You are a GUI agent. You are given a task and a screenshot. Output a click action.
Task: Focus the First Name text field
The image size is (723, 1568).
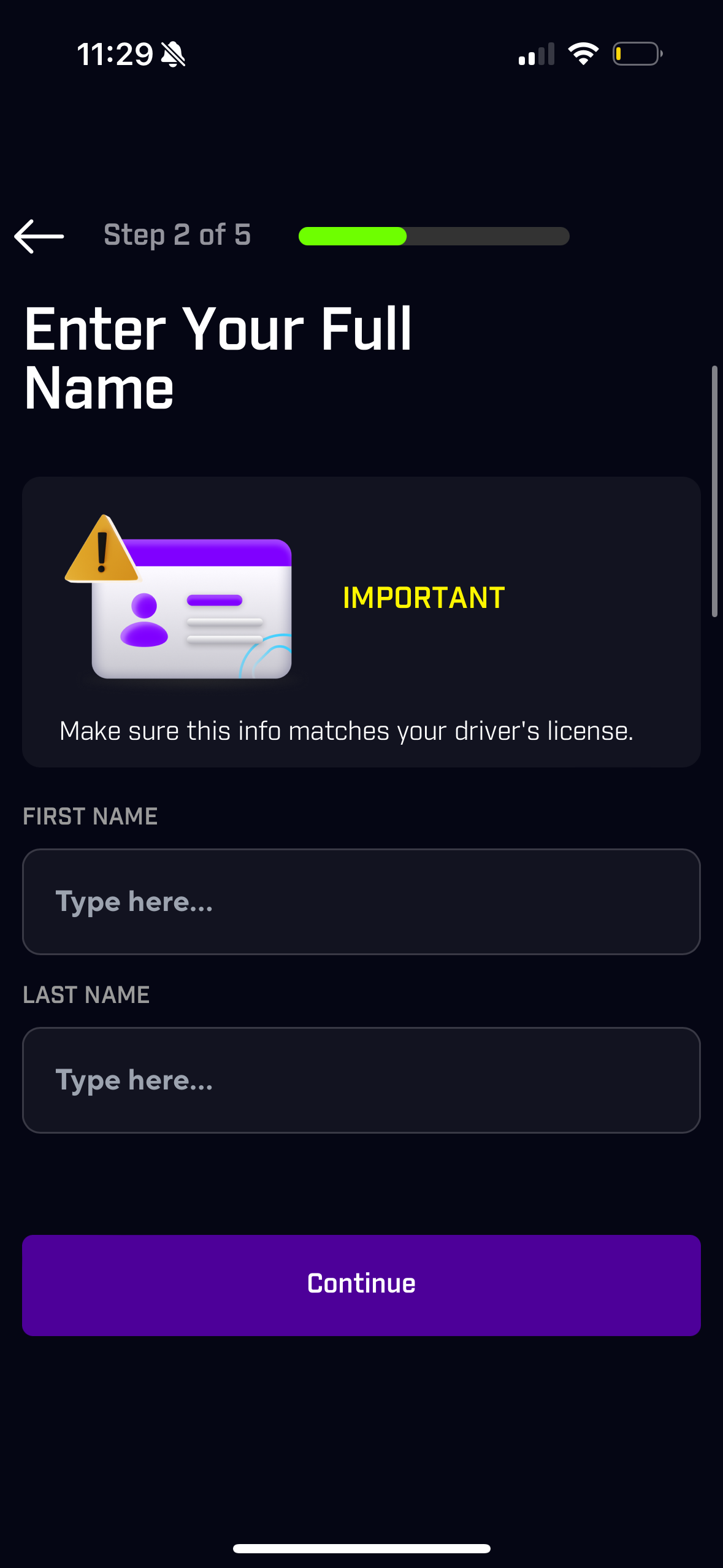tap(361, 901)
